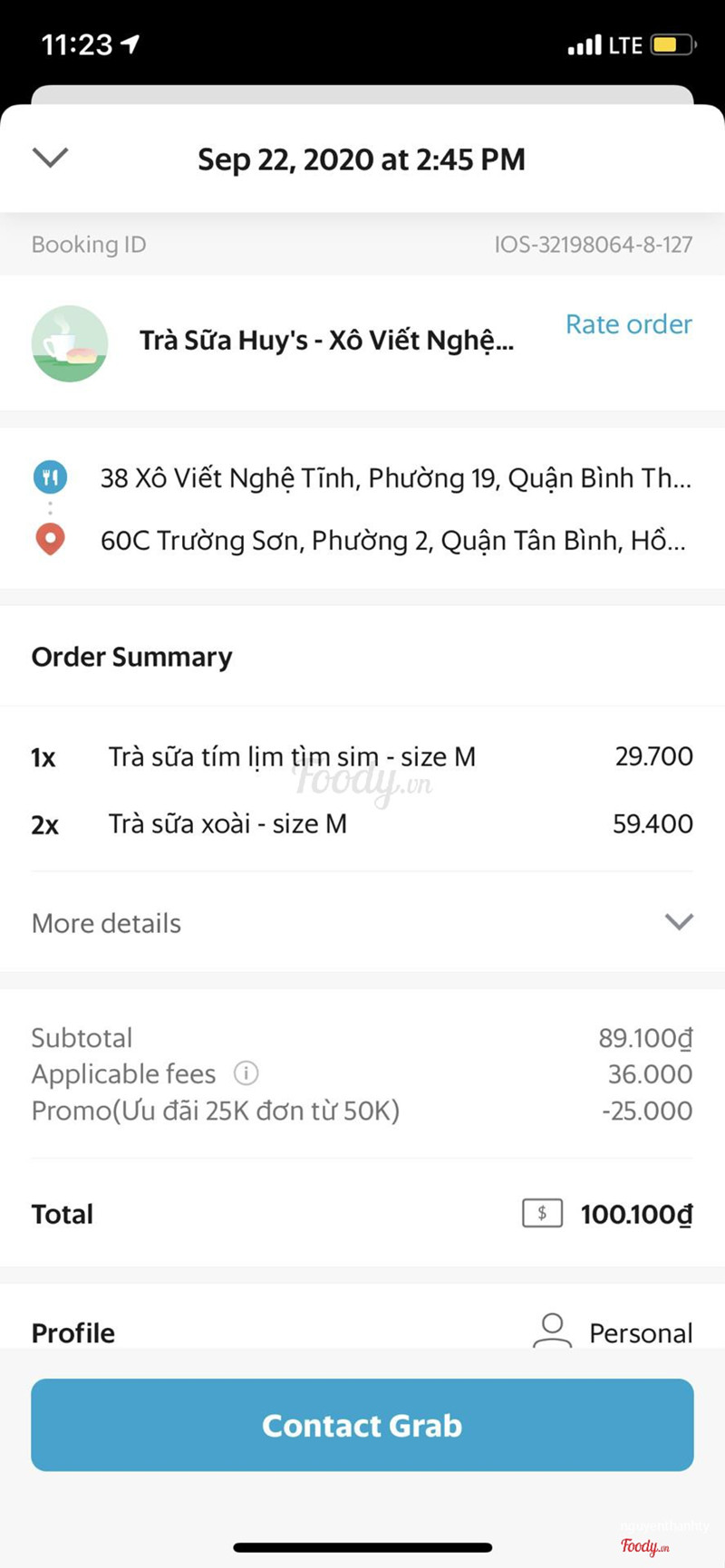Expand More details of the order
The width and height of the screenshot is (725, 1568).
(678, 922)
